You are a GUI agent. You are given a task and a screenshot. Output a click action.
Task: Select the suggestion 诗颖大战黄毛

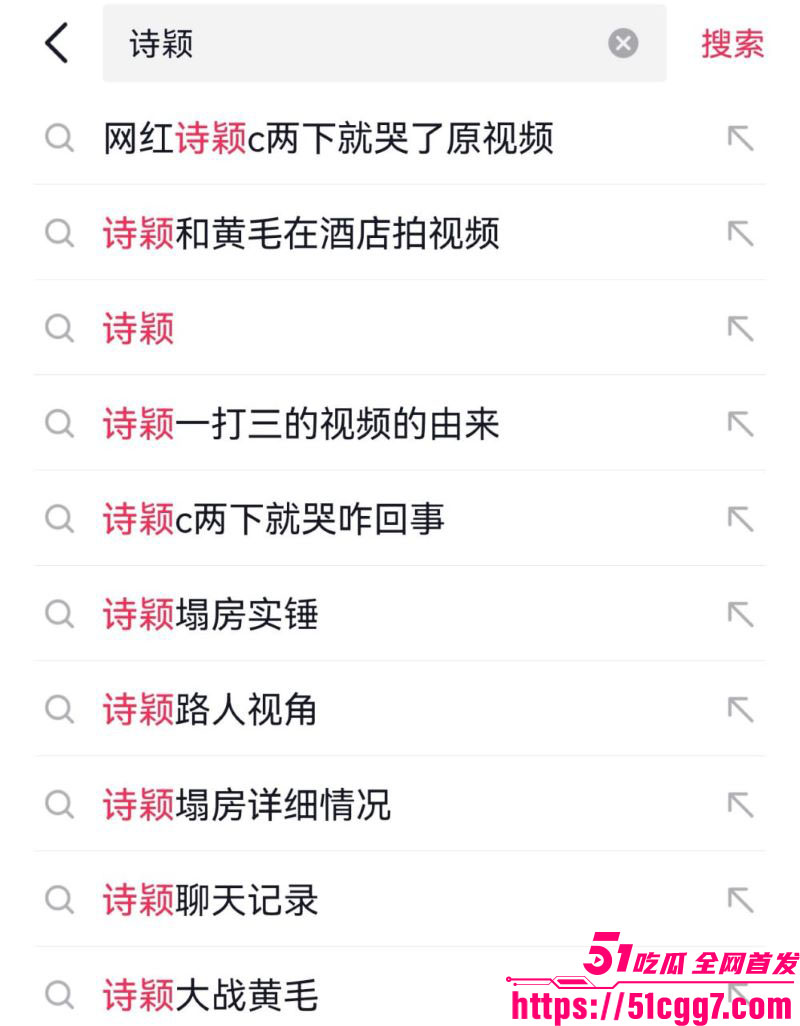[208, 995]
